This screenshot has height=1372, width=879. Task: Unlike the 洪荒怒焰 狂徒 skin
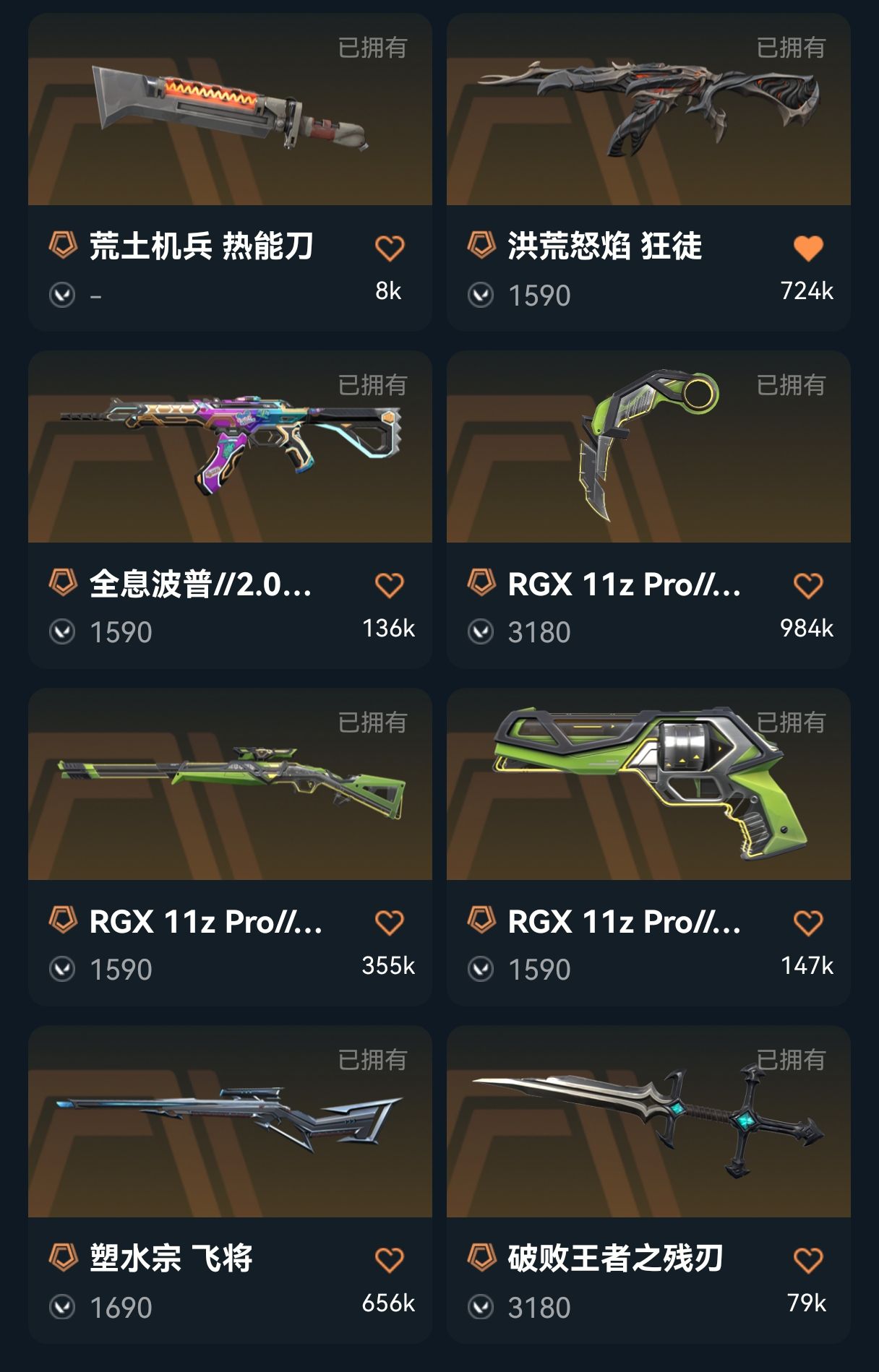pyautogui.click(x=807, y=249)
